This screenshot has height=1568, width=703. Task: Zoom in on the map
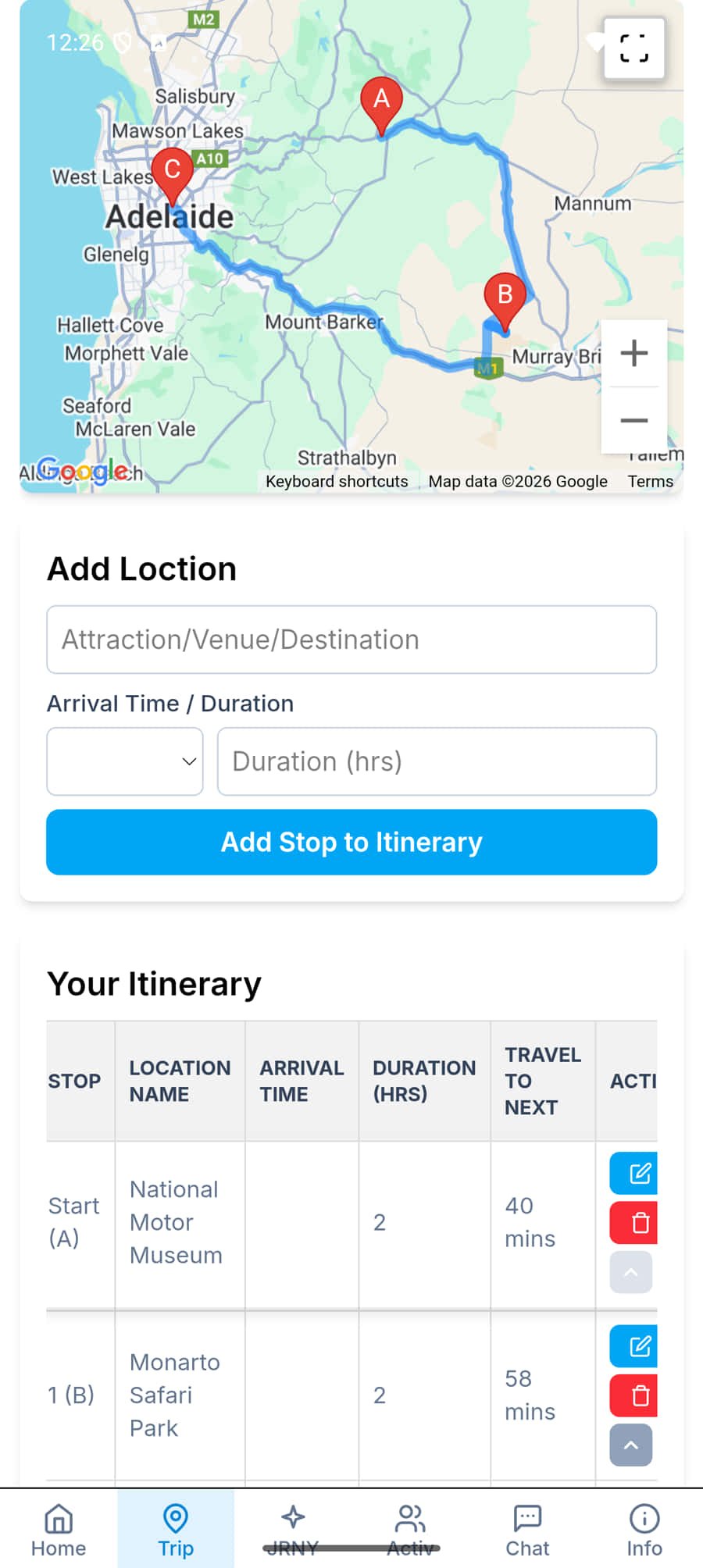(633, 353)
